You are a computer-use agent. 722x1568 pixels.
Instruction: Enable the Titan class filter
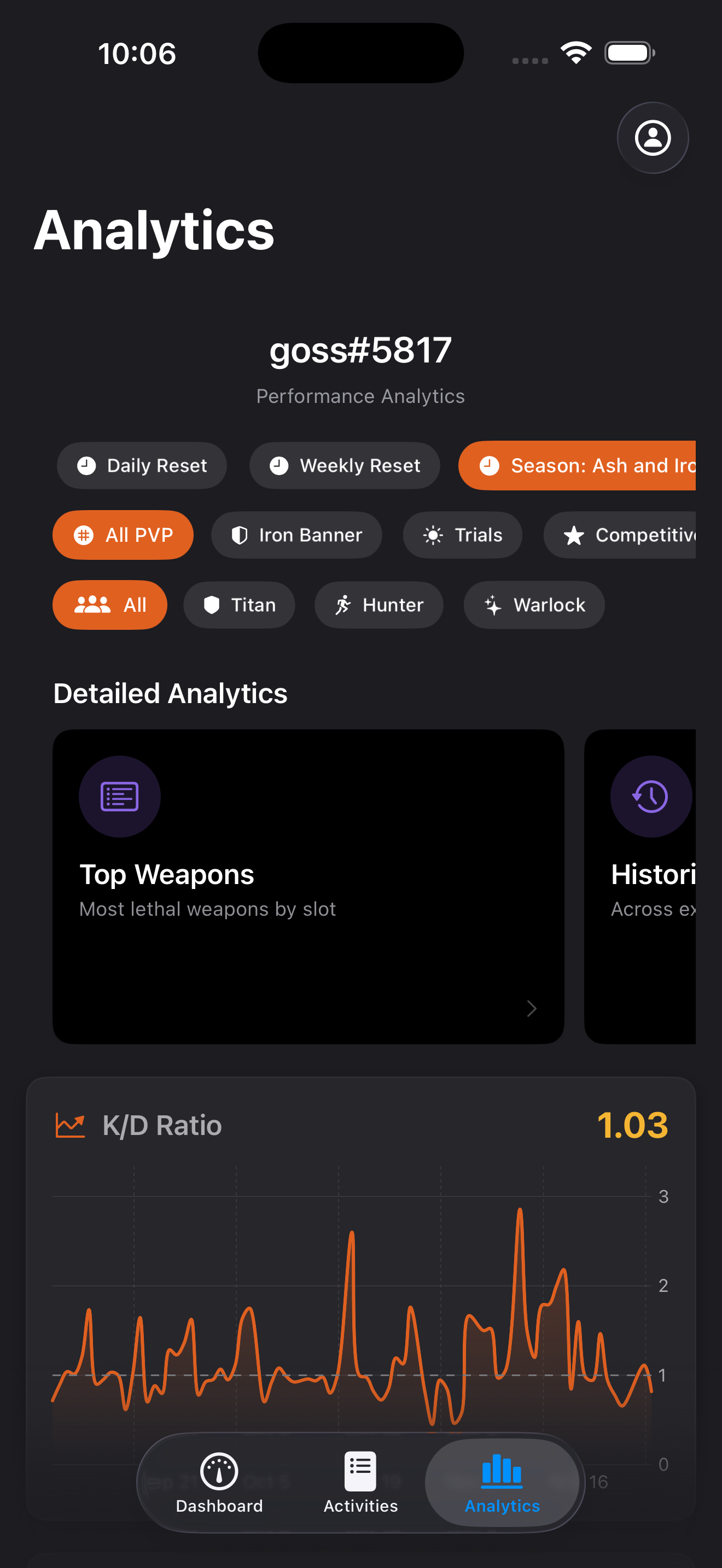[238, 605]
